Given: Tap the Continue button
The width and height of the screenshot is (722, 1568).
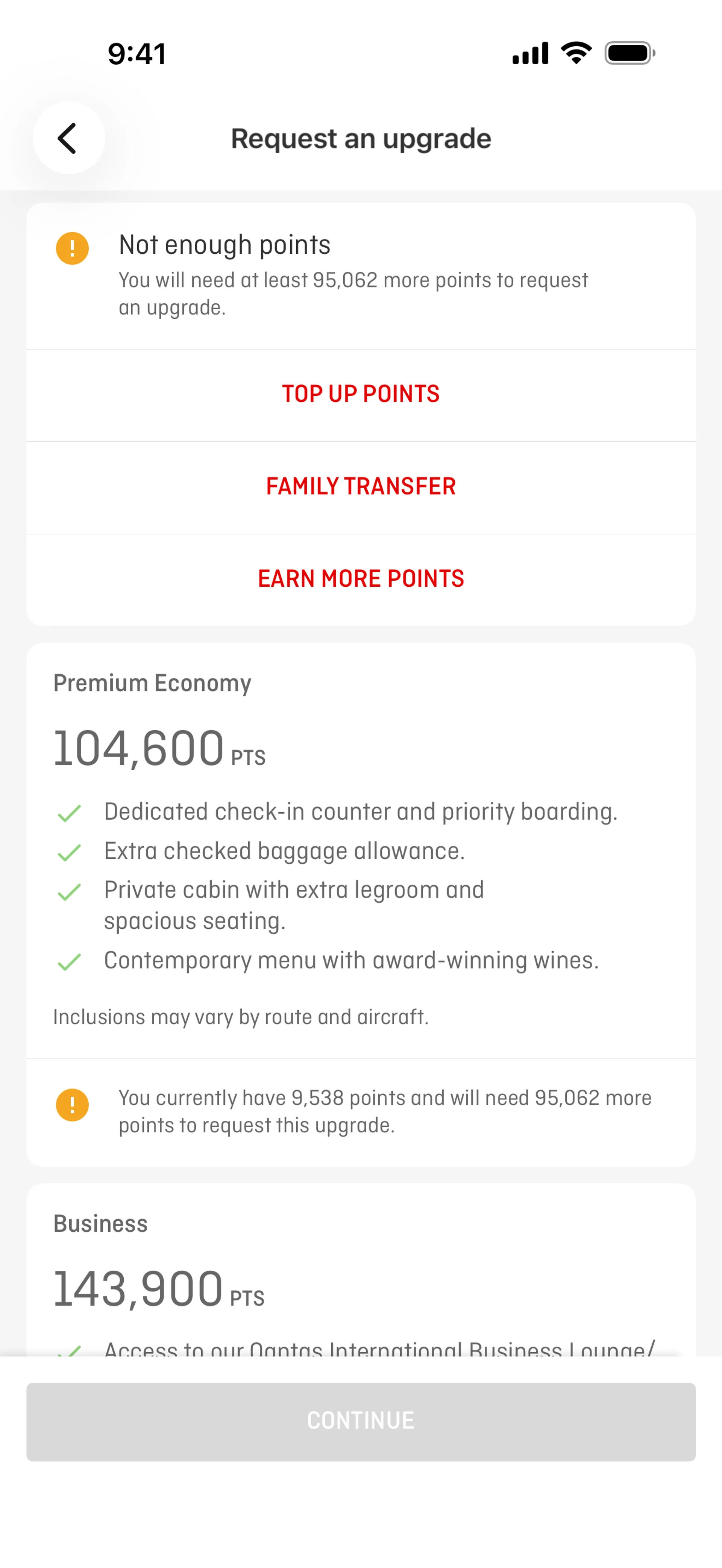Looking at the screenshot, I should click(360, 1421).
